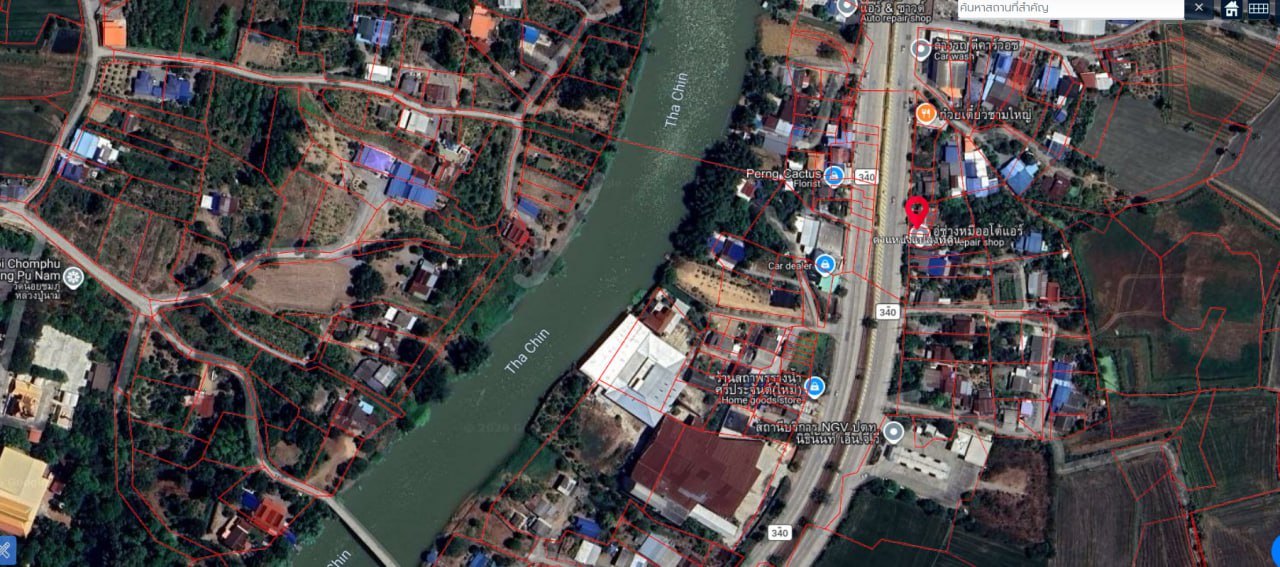Clear the search with the X button
This screenshot has width=1280, height=567.
pos(1199,9)
